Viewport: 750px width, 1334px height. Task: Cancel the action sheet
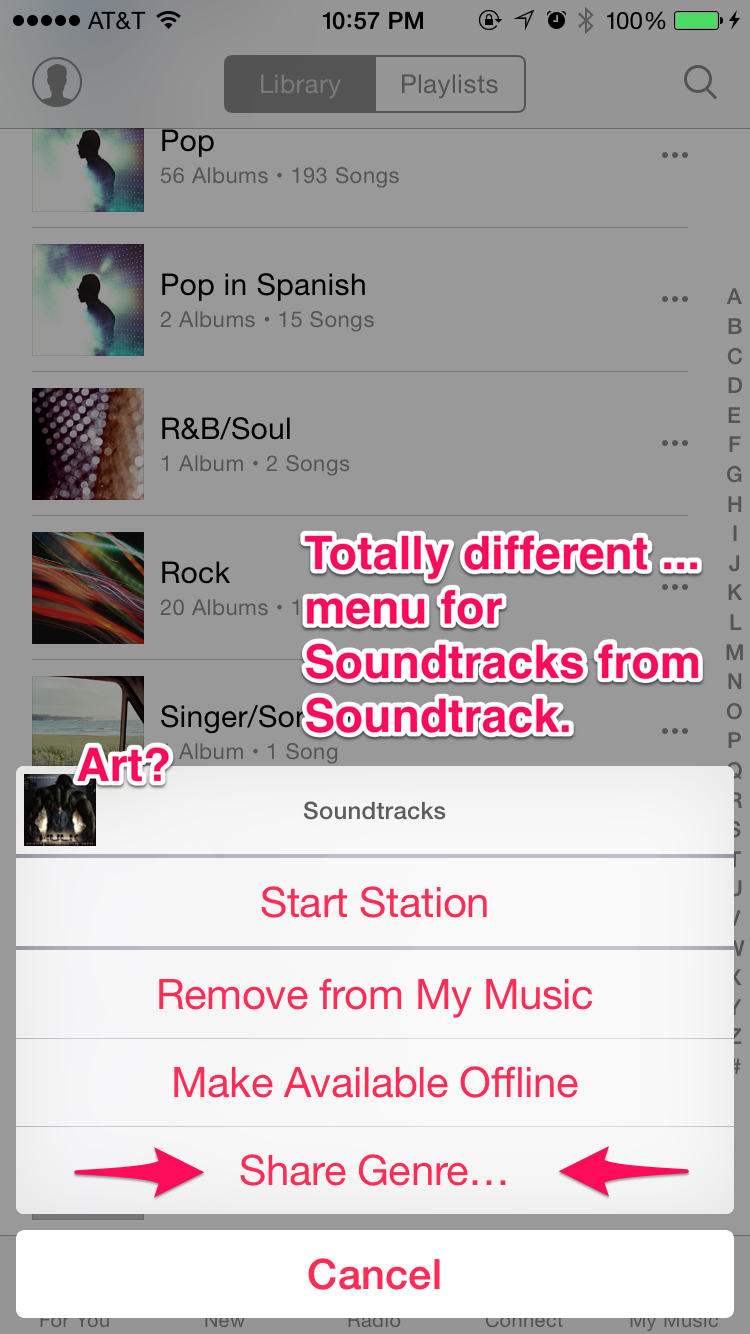(374, 1275)
